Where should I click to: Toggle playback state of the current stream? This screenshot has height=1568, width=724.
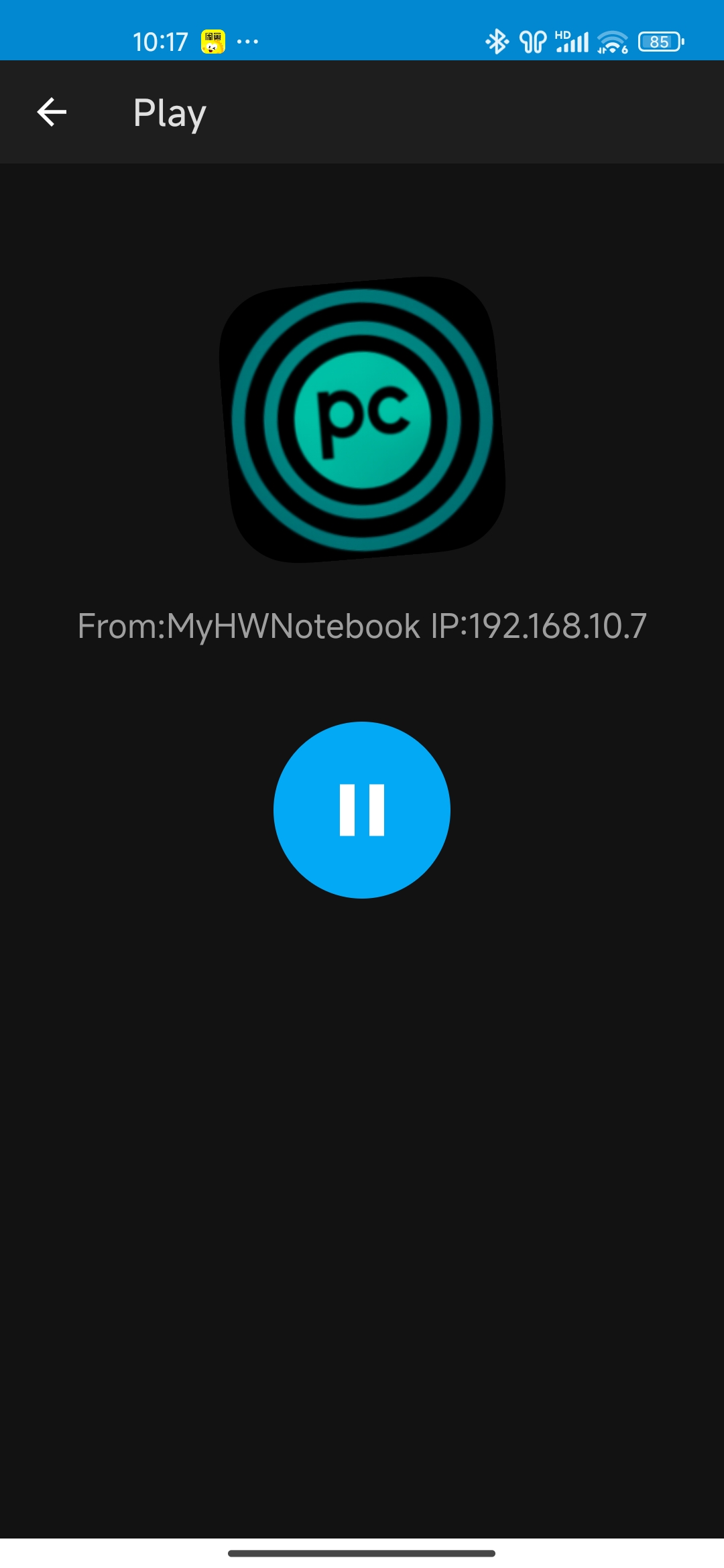click(362, 809)
